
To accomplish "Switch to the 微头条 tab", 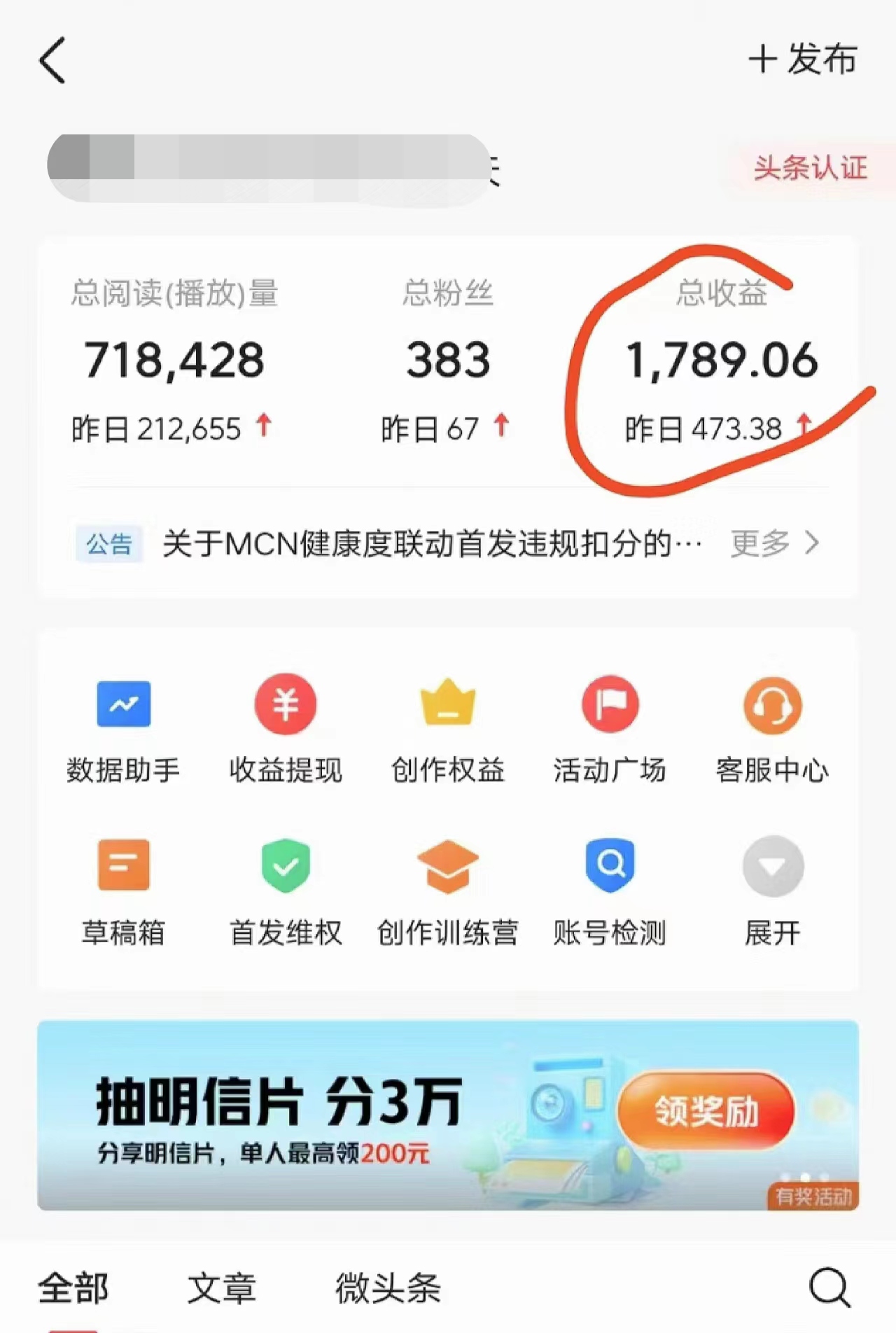I will (388, 1288).
